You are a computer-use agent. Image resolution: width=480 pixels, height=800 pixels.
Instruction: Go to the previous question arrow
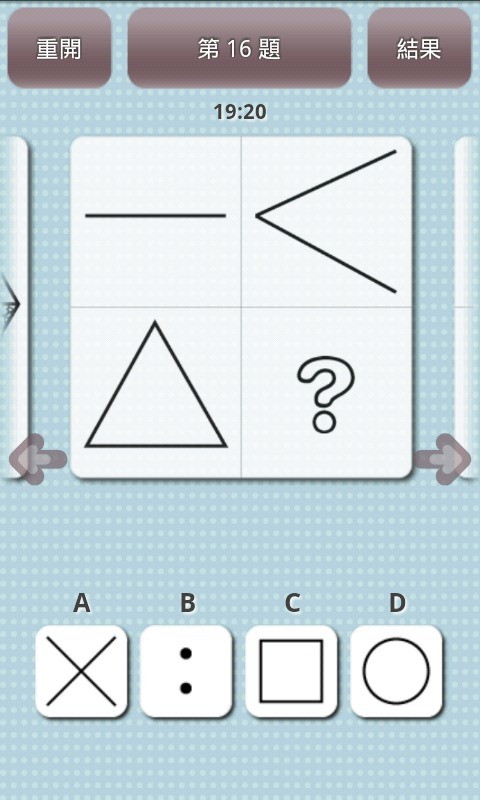pos(38,459)
